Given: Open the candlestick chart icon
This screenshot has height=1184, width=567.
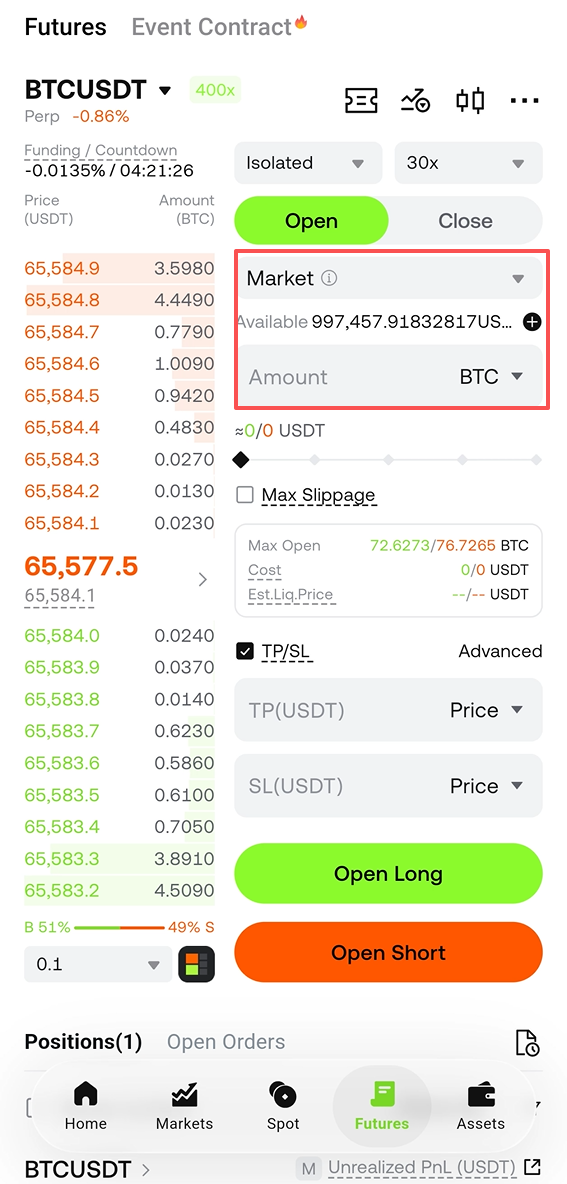Looking at the screenshot, I should pos(470,100).
